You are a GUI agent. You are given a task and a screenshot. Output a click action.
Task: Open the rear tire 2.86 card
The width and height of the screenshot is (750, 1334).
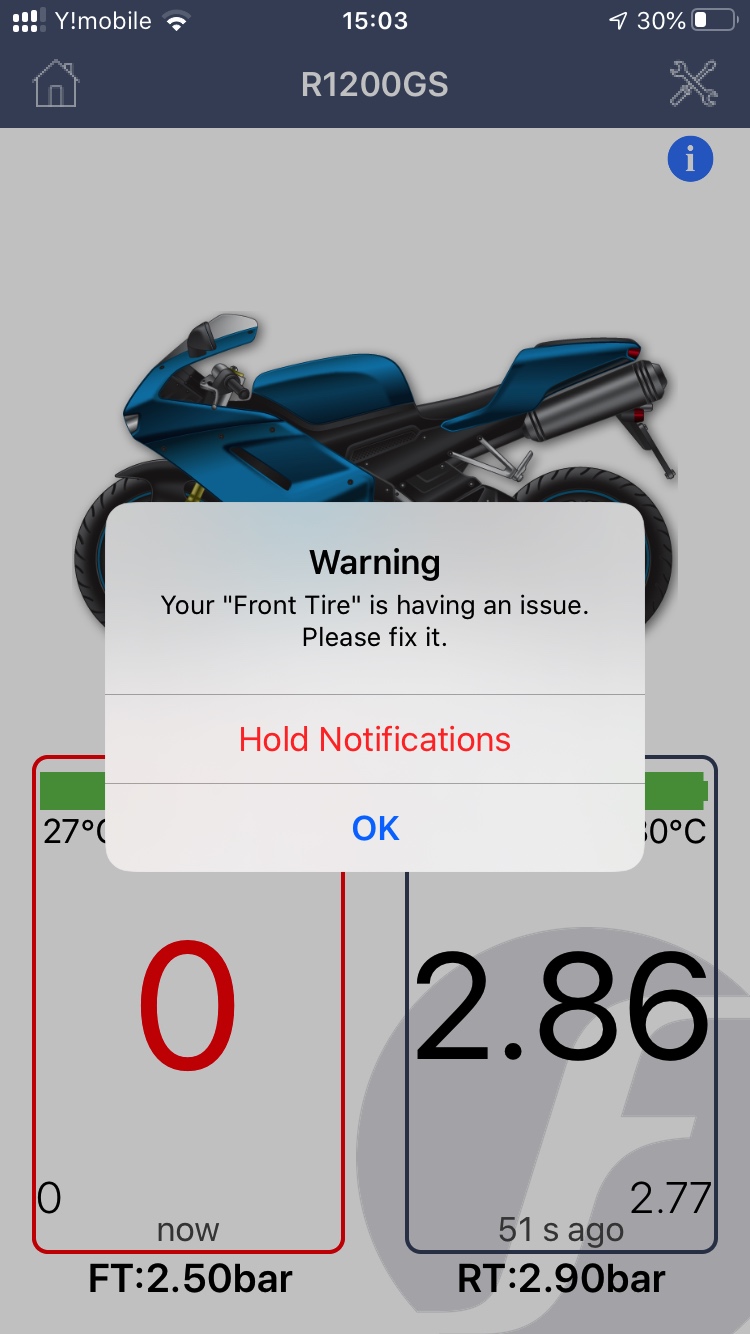click(x=561, y=1004)
